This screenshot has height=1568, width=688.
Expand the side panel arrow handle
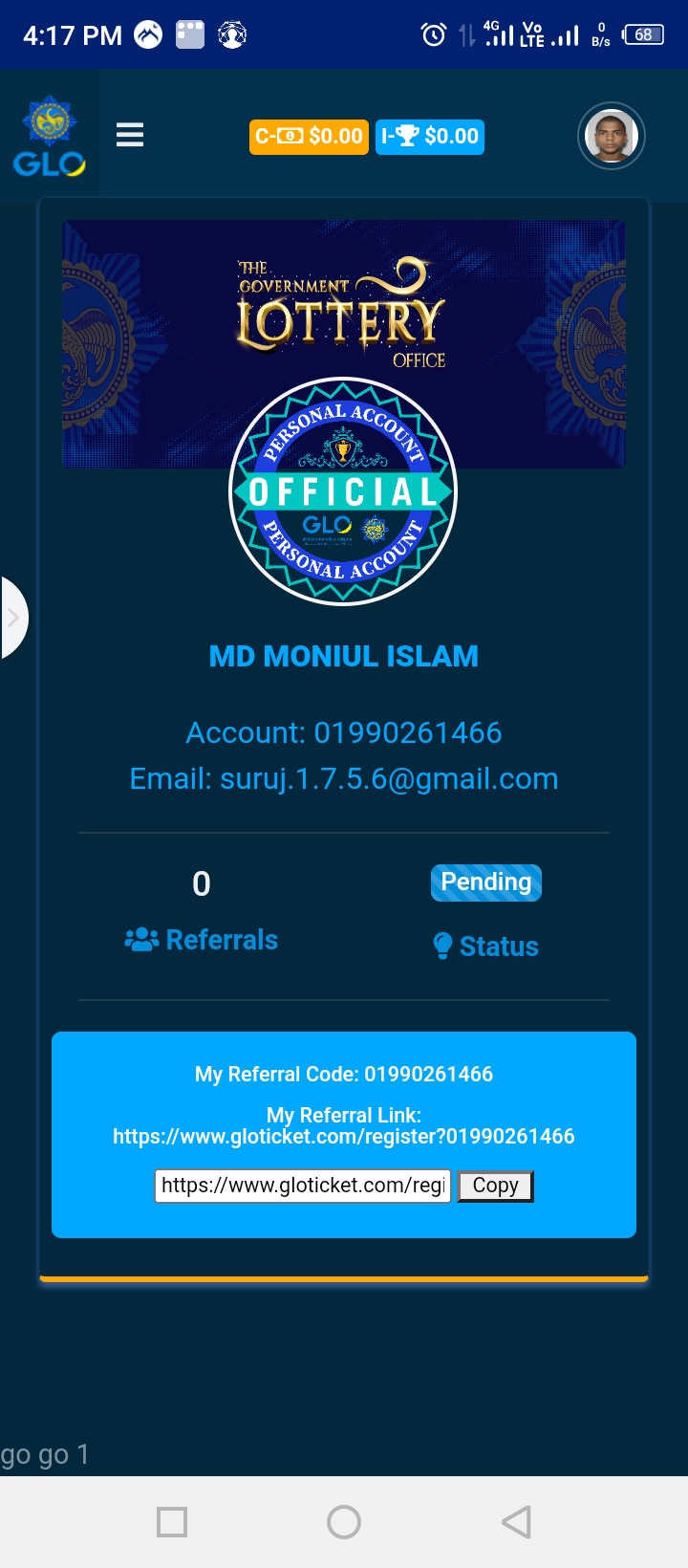(x=13, y=618)
